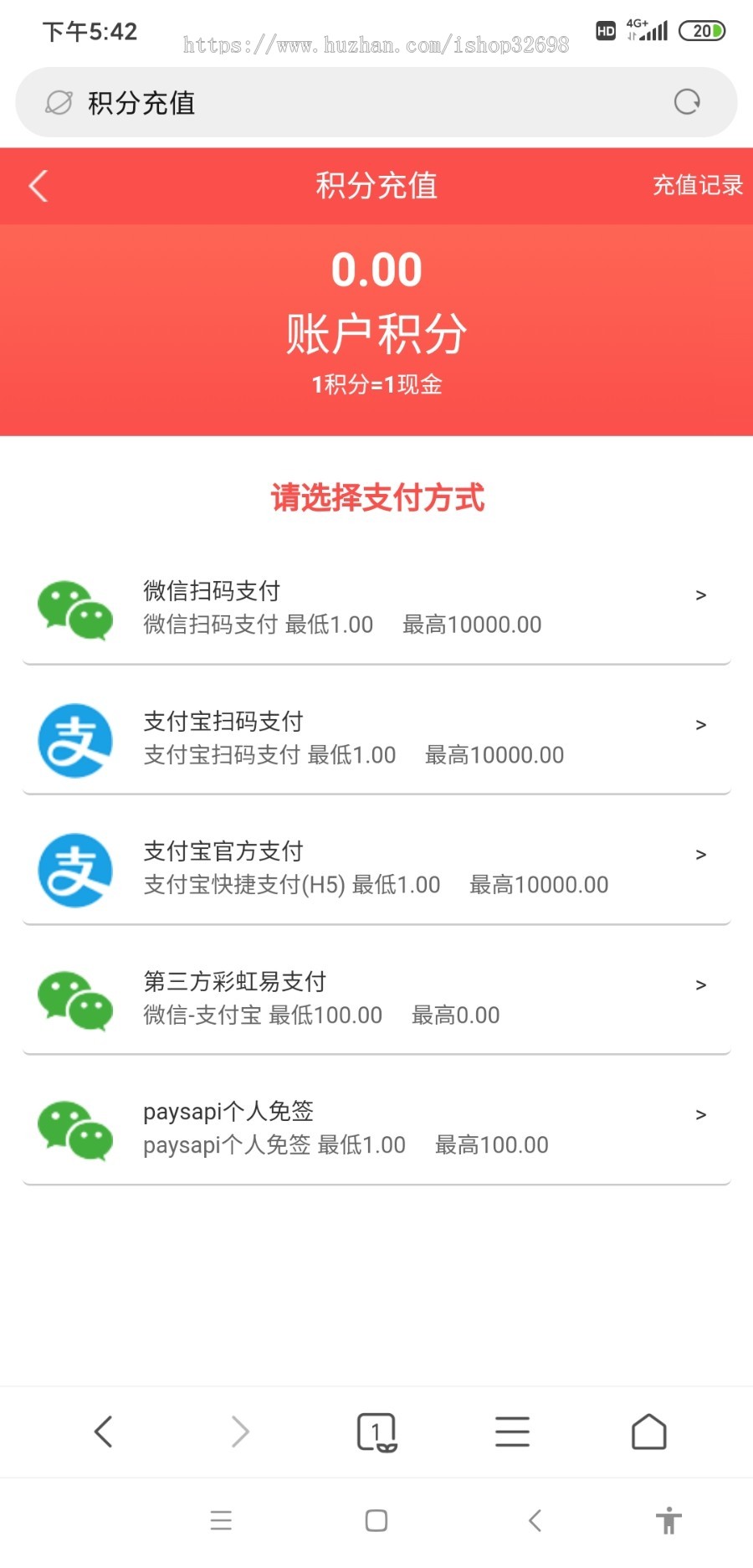Select the Alipay official payment icon
This screenshot has width=753, height=1568.
(x=74, y=870)
